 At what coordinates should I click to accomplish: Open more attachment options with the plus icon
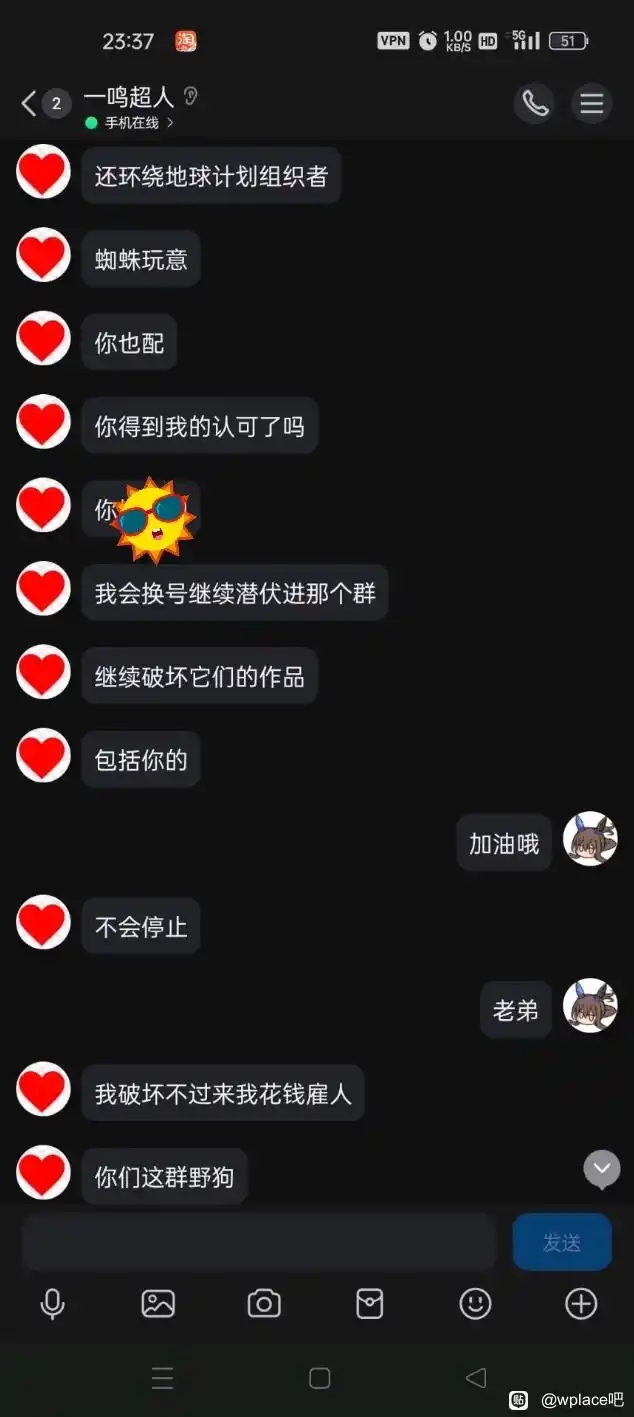(x=581, y=1303)
